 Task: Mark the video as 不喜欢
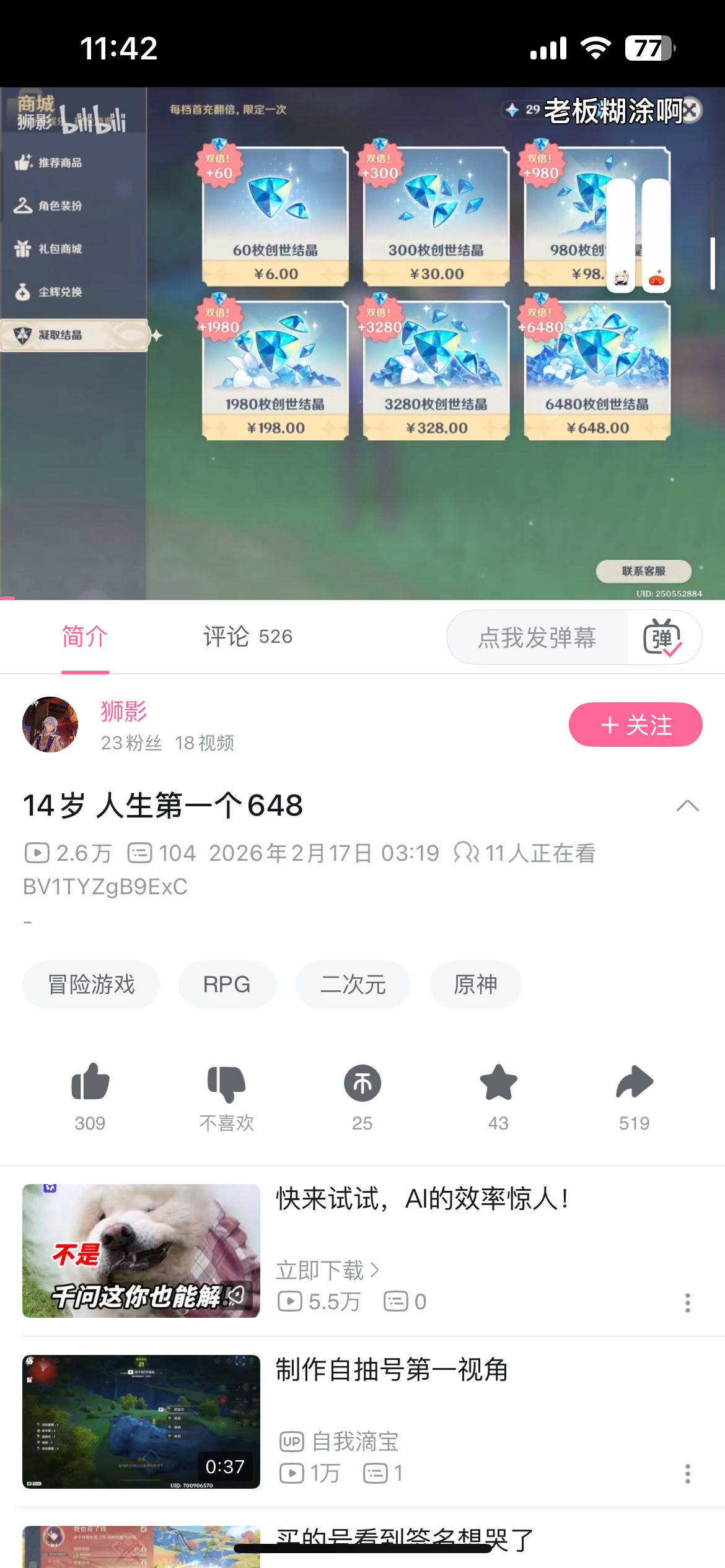click(226, 1085)
